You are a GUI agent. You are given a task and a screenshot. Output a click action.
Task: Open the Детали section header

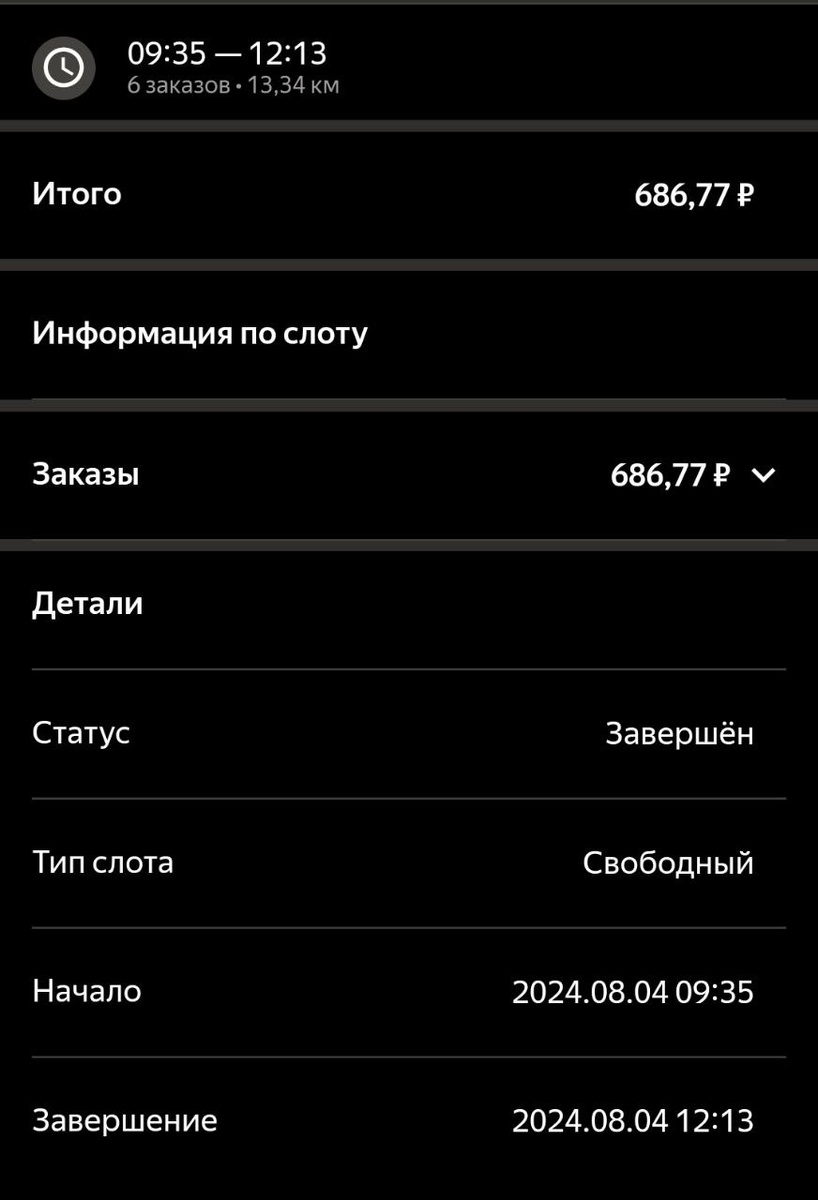(88, 603)
